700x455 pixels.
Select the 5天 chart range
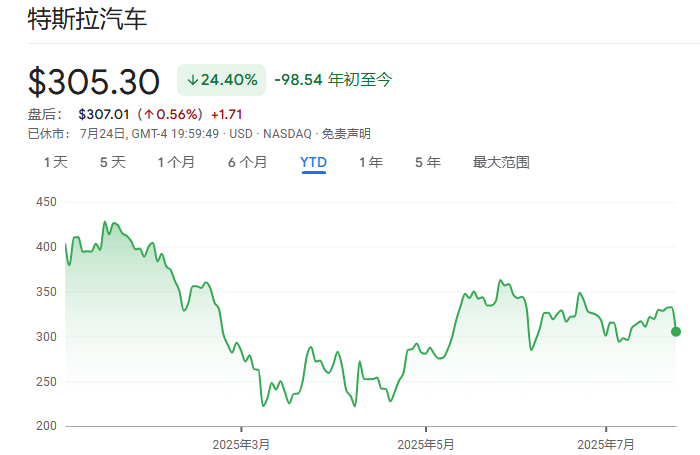[x=112, y=162]
